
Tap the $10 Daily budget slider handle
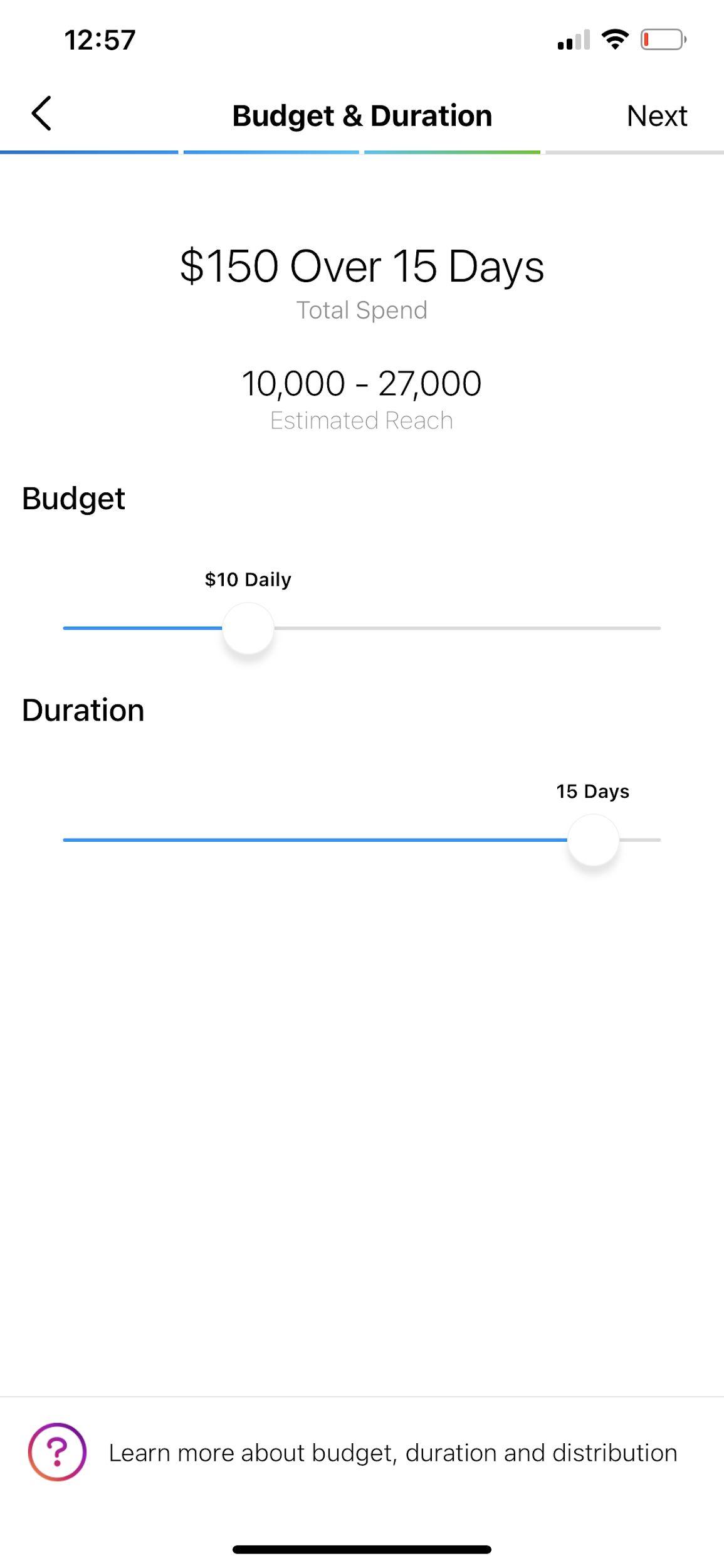point(248,628)
